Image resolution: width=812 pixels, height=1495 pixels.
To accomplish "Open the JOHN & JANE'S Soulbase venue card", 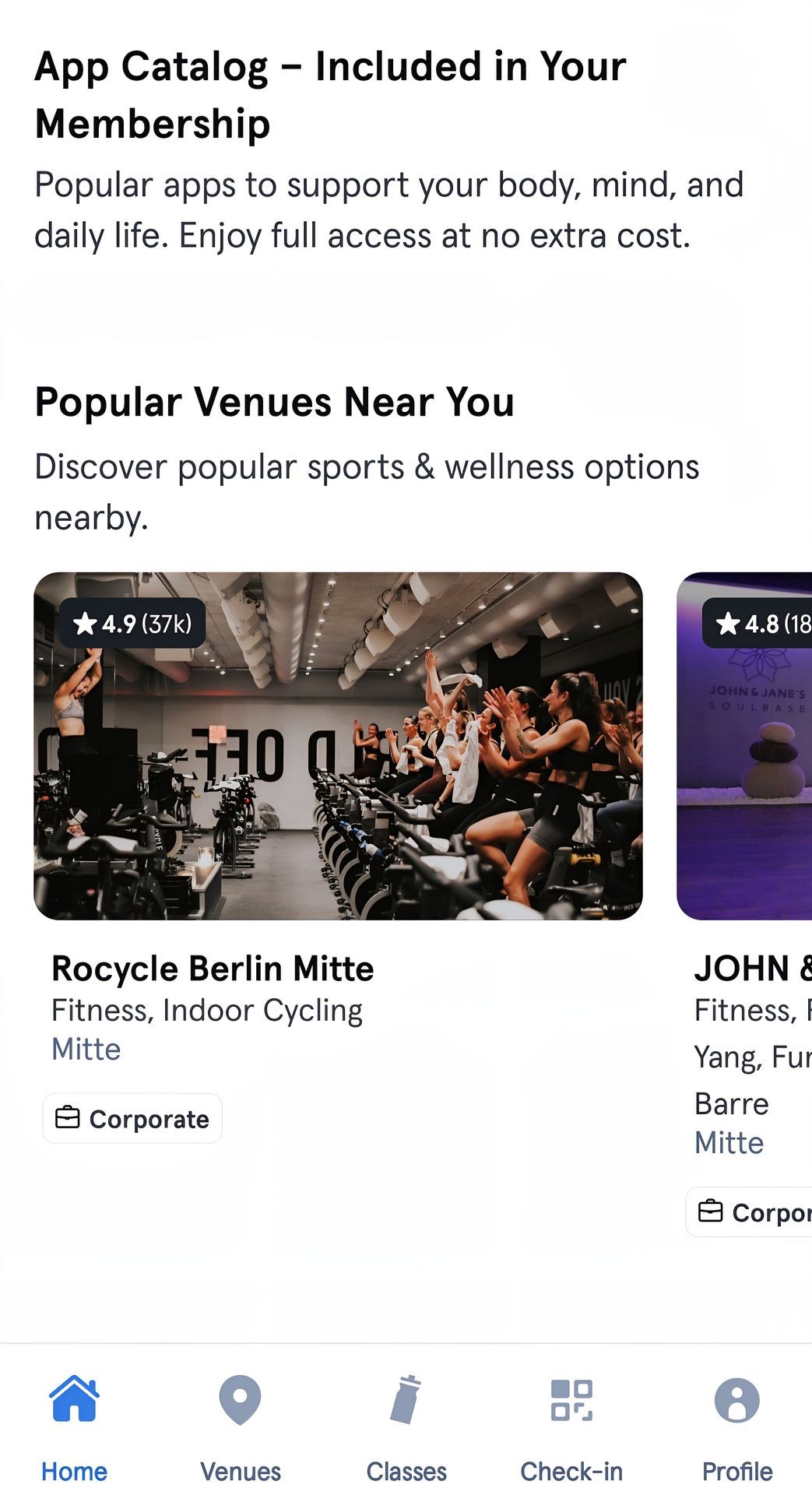I will (x=745, y=746).
